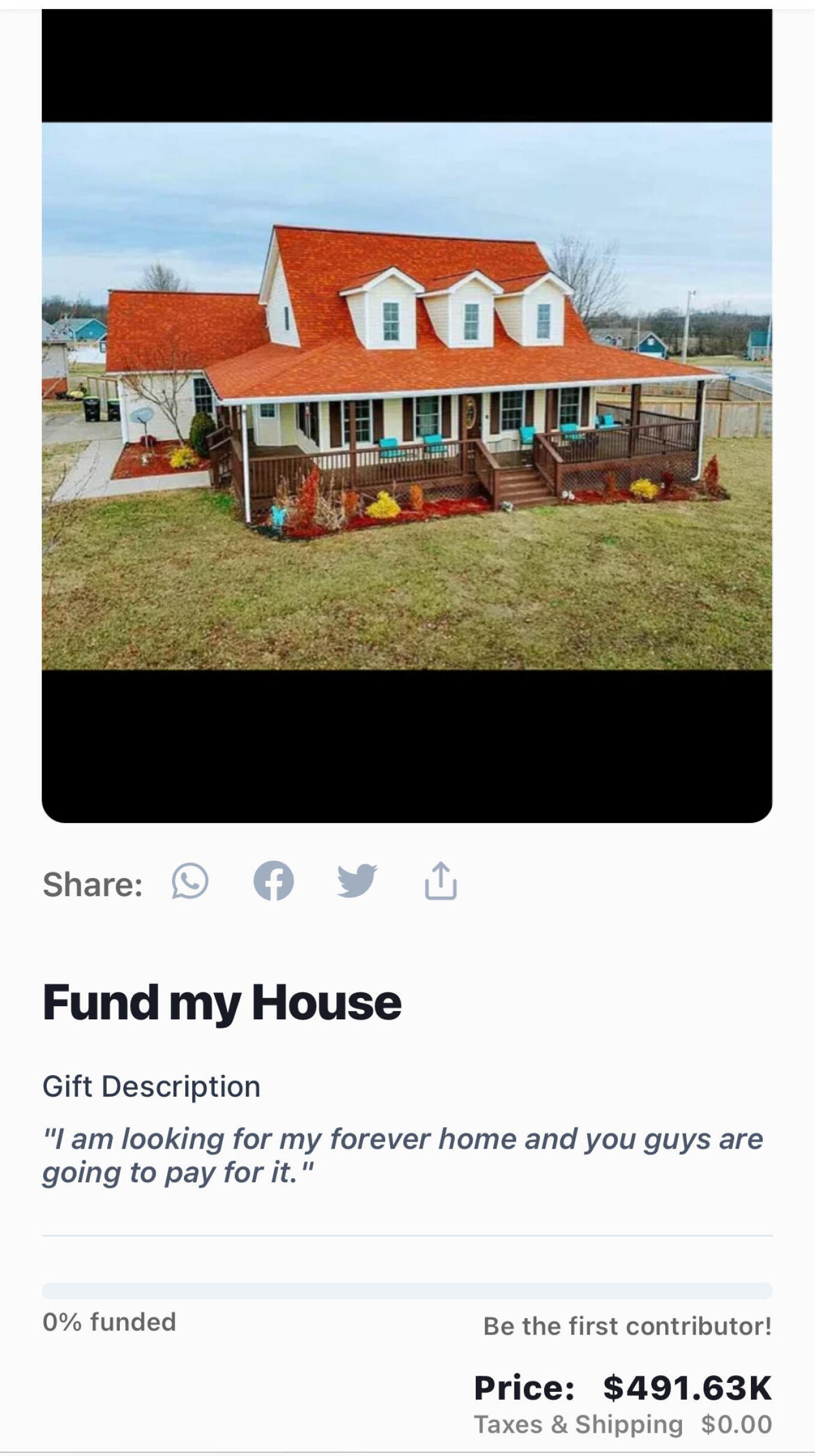Share the fundraiser on Facebook
Image resolution: width=815 pixels, height=1456 pixels.
click(x=273, y=882)
